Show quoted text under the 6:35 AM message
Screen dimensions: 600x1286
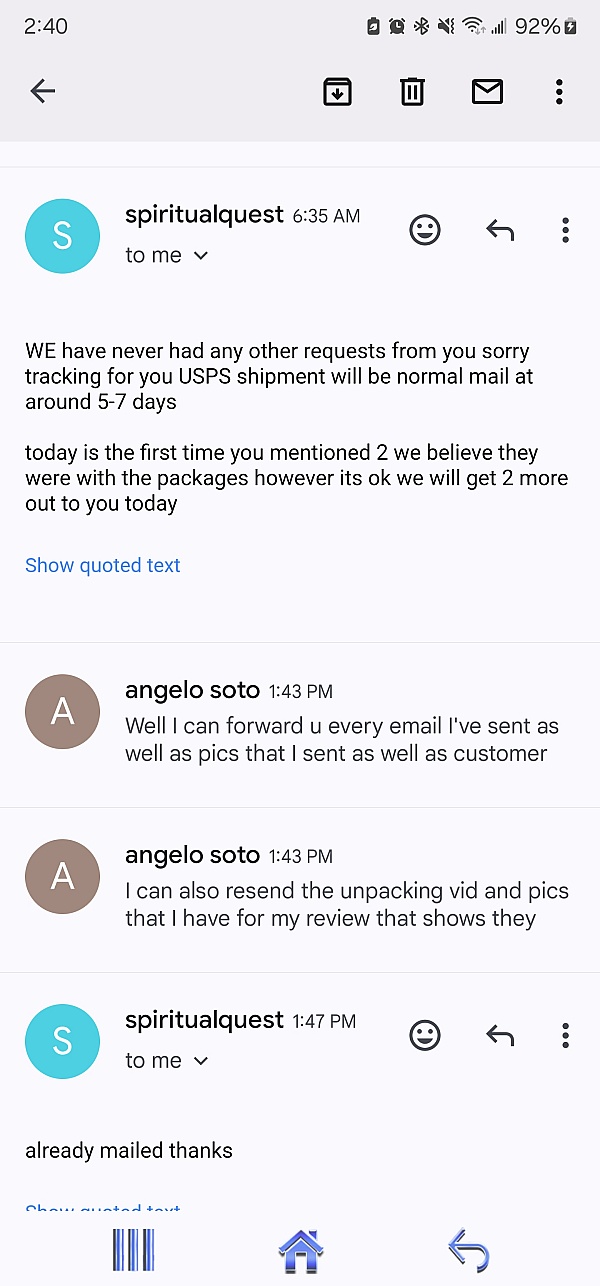pos(103,565)
